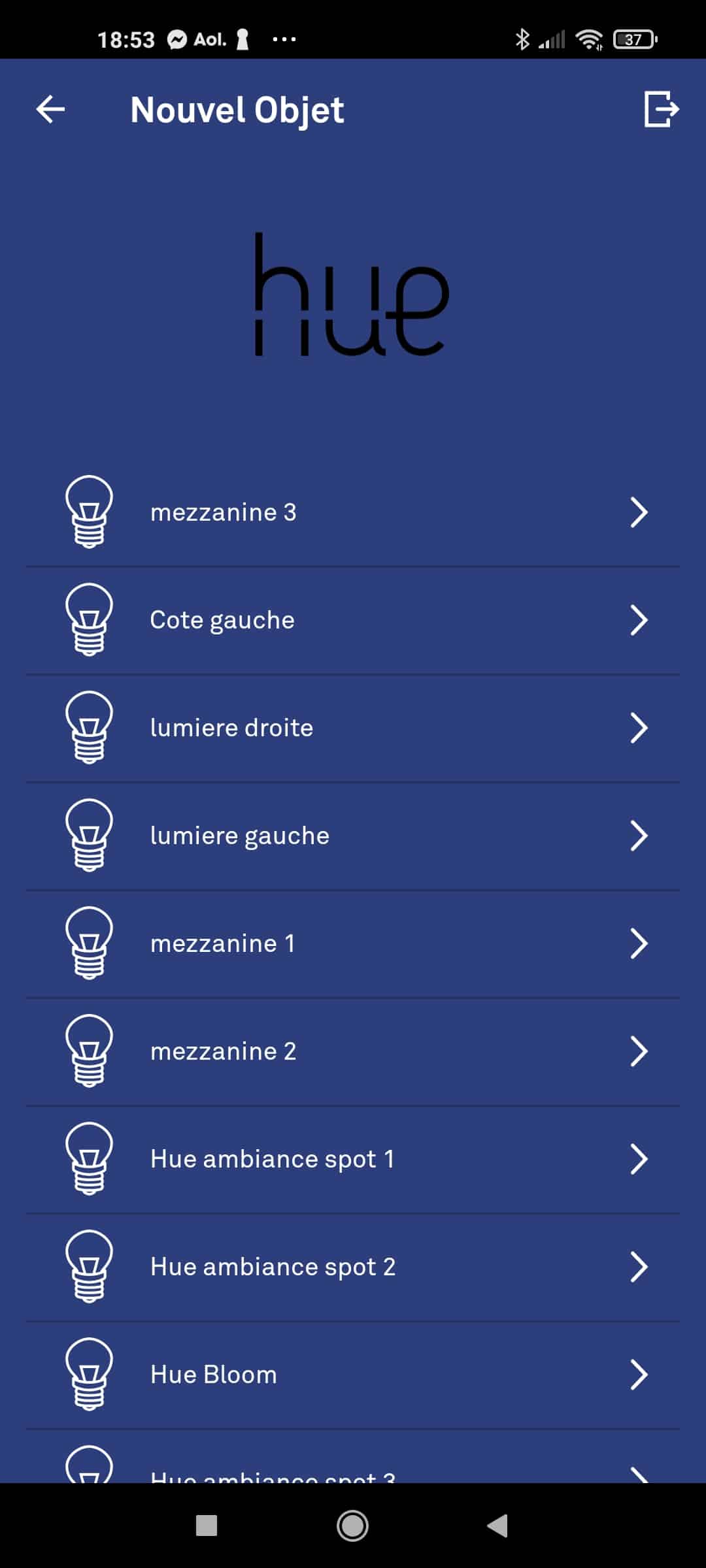The width and height of the screenshot is (706, 1568).
Task: Select the mezzanine 3 light
Action: pyautogui.click(x=353, y=513)
